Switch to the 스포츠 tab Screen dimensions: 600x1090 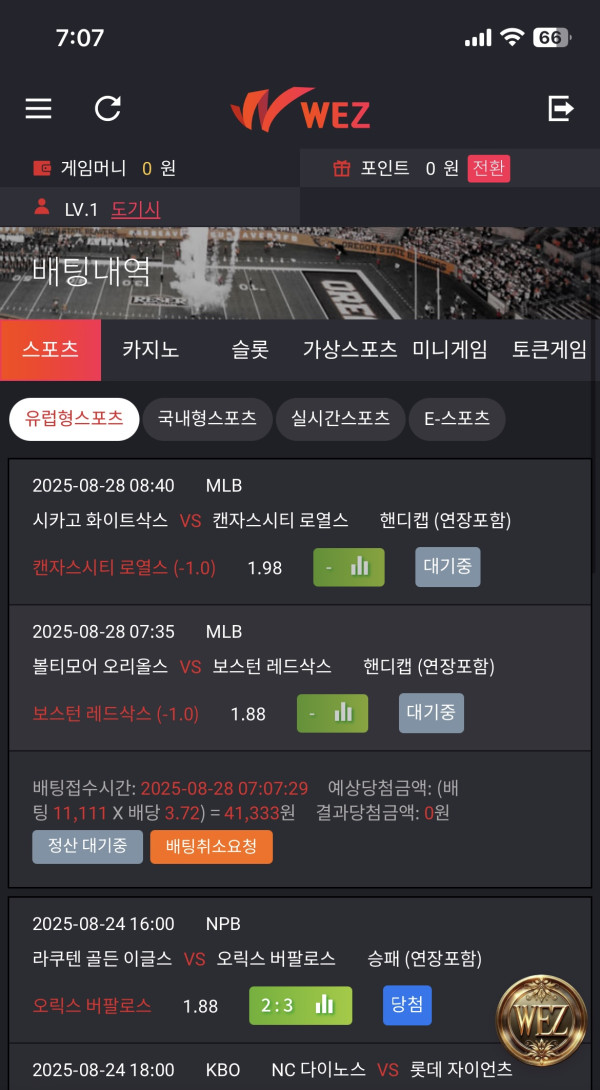click(x=50, y=350)
